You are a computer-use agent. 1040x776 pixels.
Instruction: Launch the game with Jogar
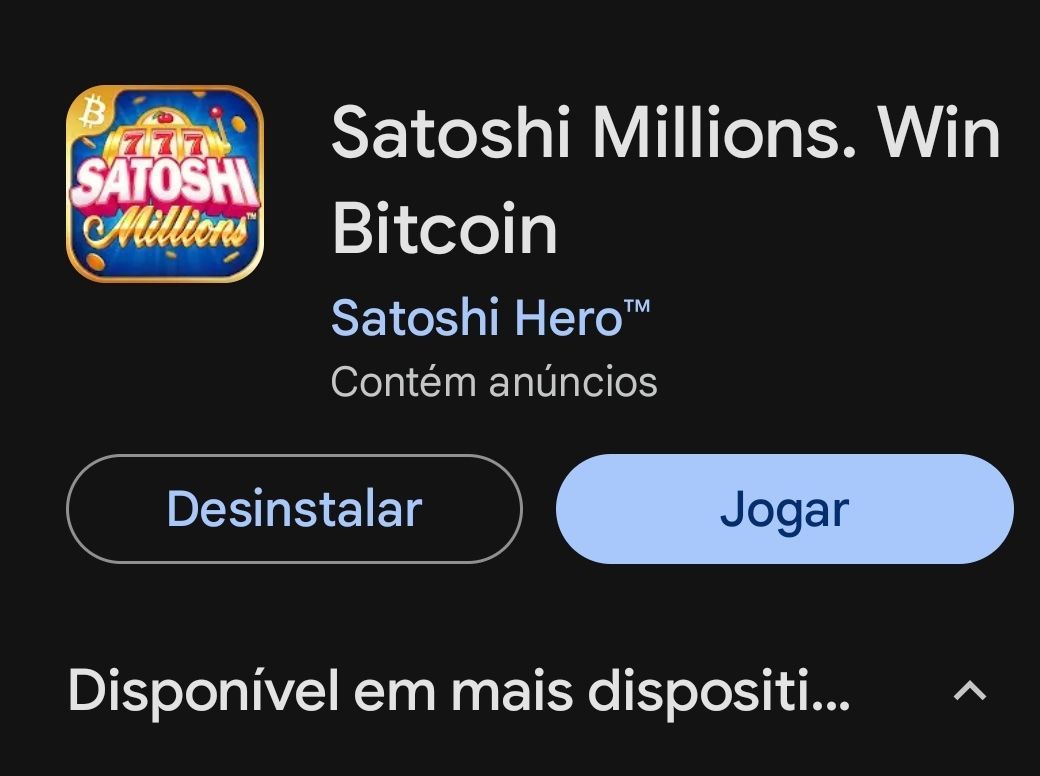784,509
